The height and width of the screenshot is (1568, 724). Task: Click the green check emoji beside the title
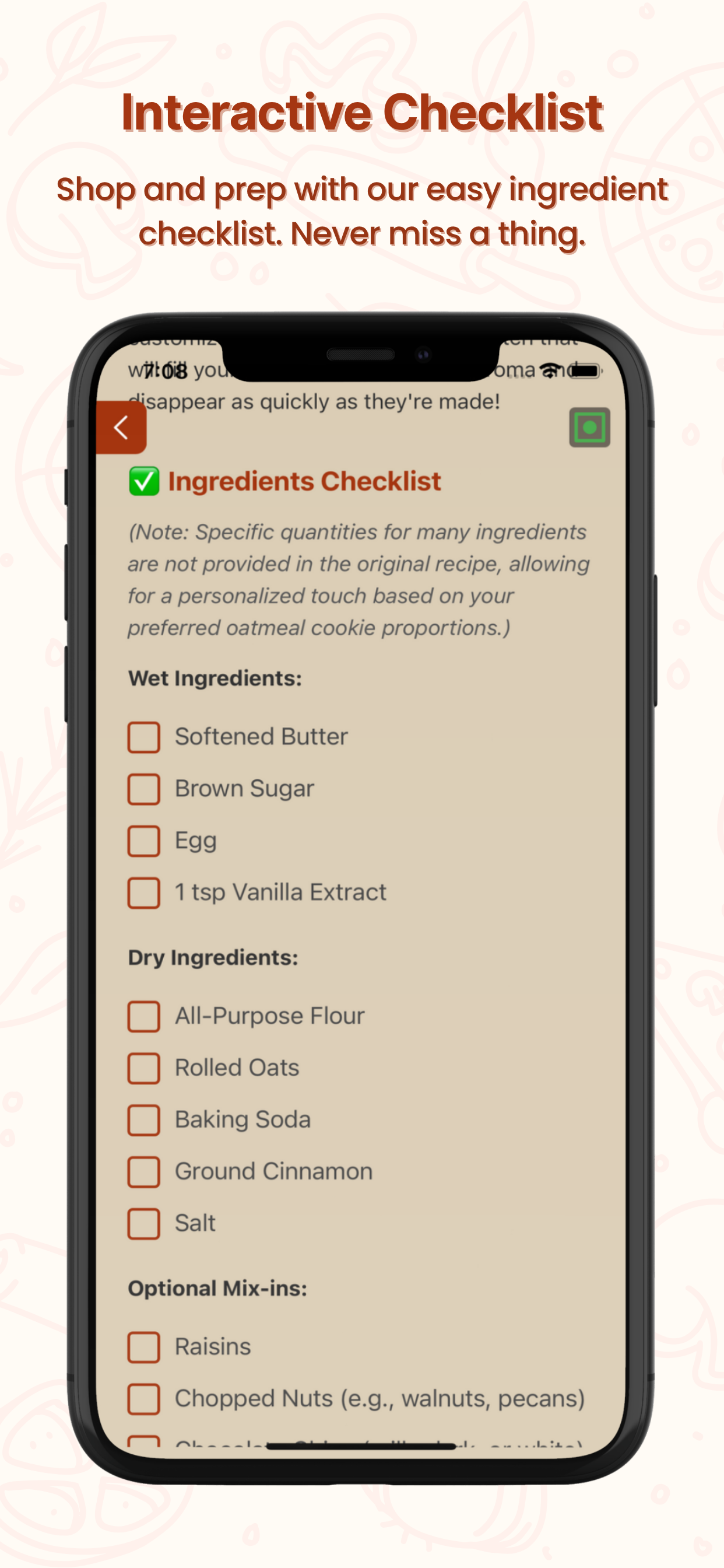[x=143, y=481]
